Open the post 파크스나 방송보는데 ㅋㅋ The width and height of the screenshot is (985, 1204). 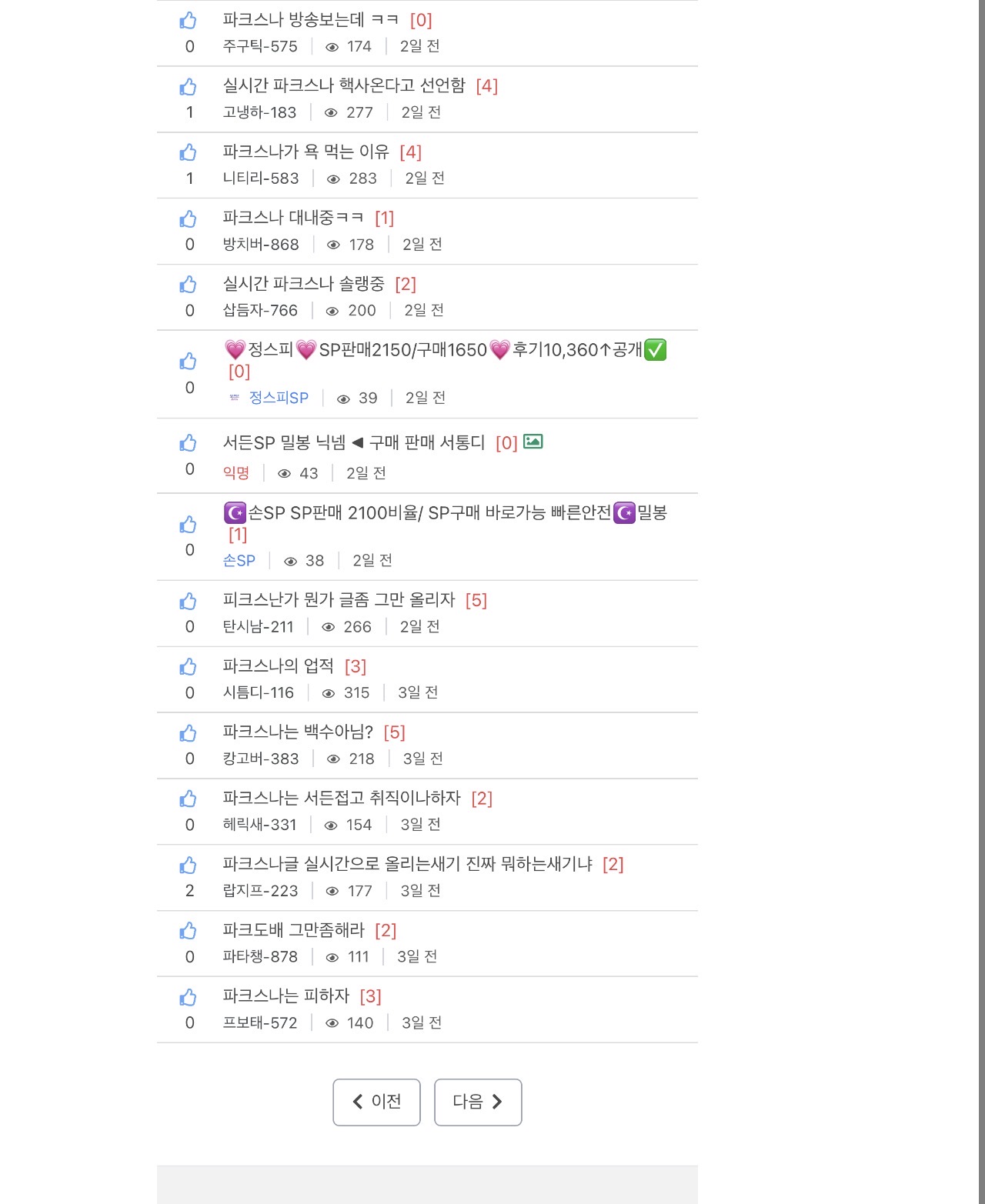pos(311,20)
